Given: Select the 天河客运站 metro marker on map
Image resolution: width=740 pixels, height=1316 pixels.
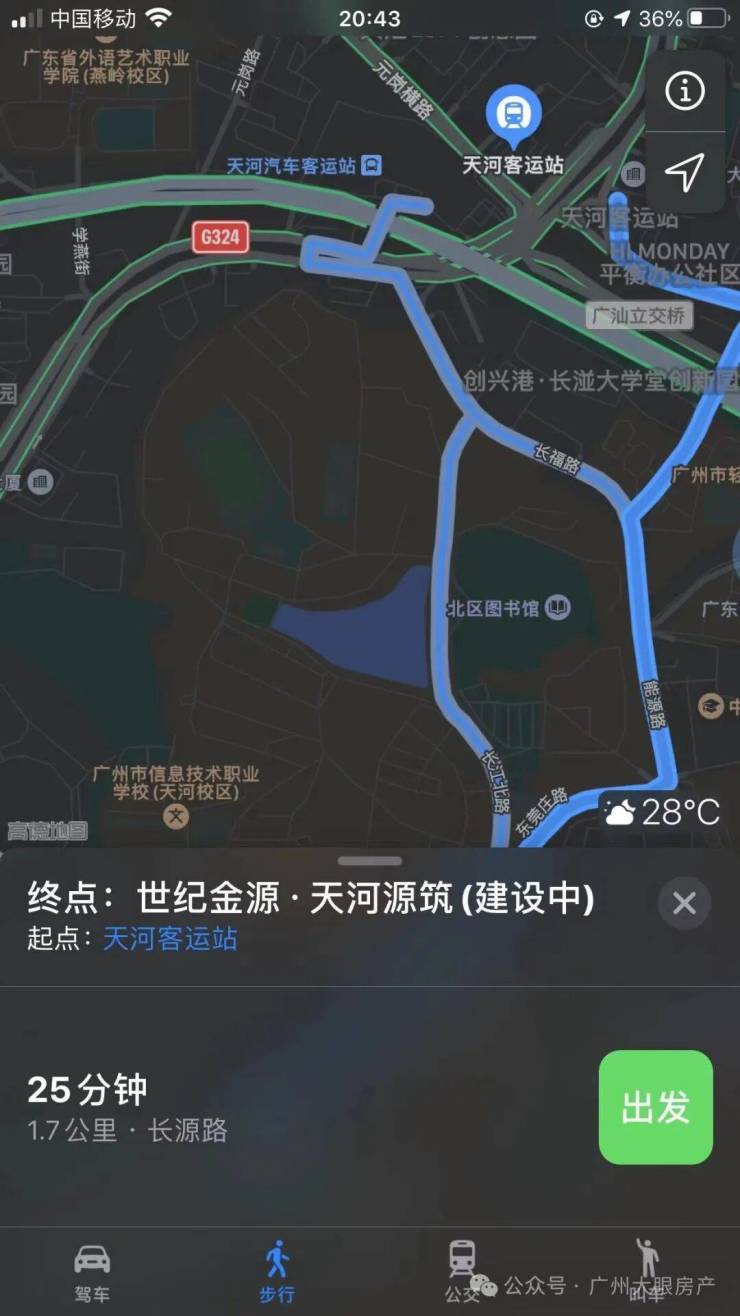Looking at the screenshot, I should pyautogui.click(x=514, y=115).
